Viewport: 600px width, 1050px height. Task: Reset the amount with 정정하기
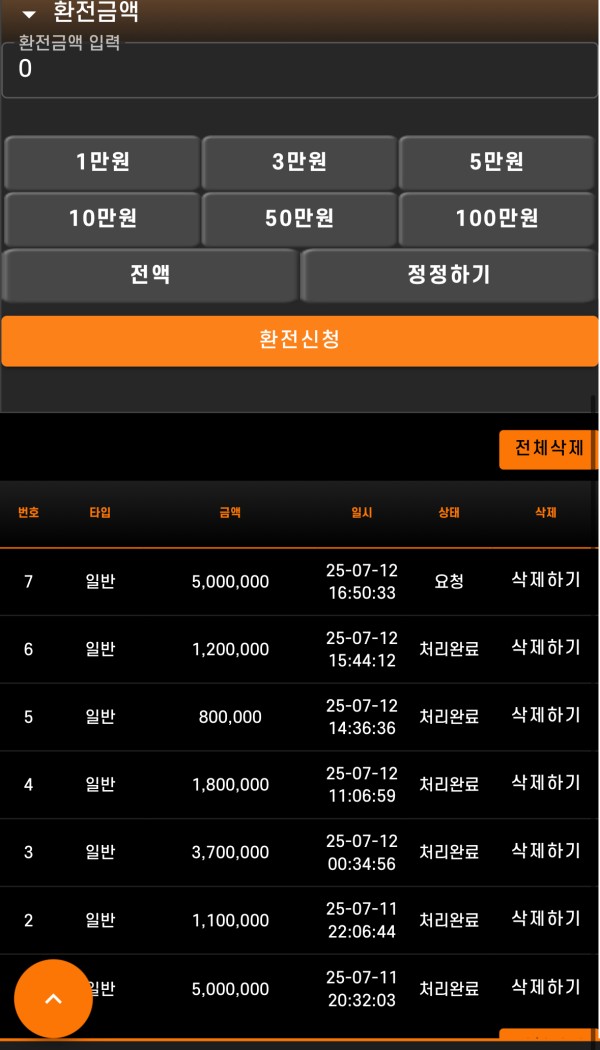click(x=449, y=275)
